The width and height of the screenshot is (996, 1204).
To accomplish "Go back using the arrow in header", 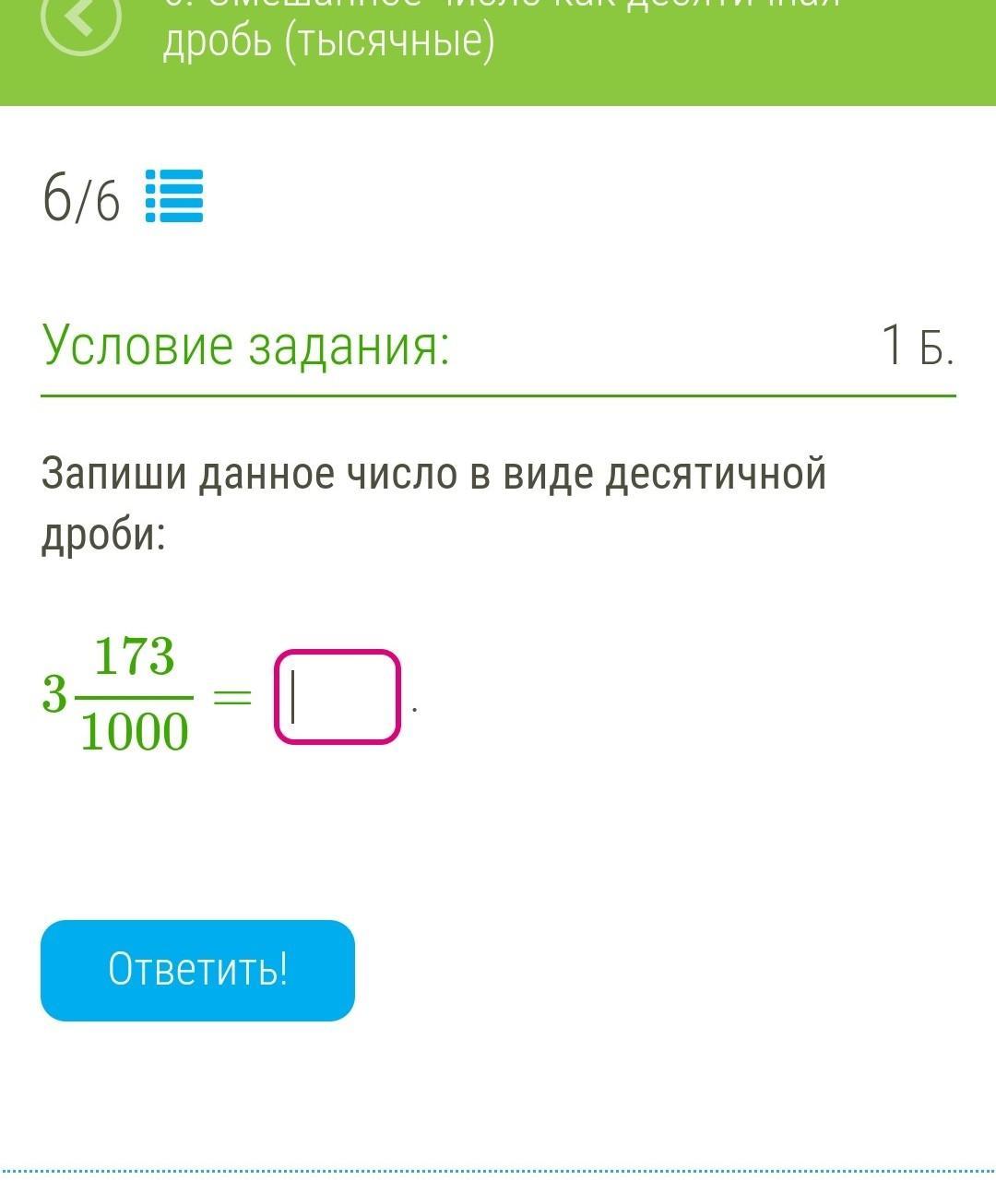I will point(81,20).
